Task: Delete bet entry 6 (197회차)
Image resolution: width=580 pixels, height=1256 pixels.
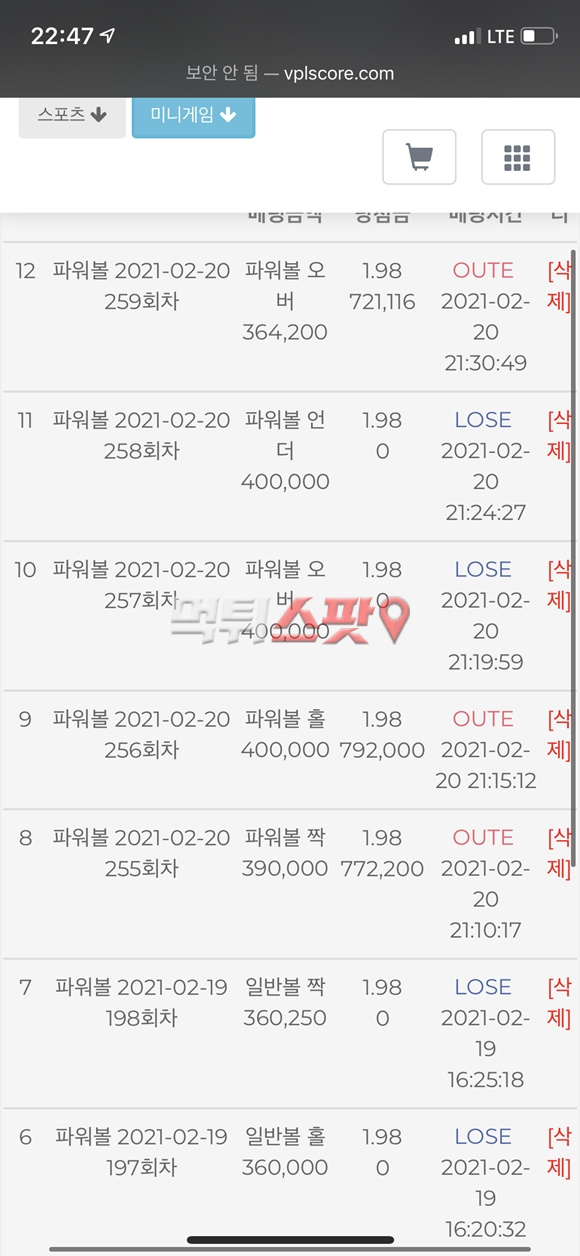Action: pos(559,1152)
